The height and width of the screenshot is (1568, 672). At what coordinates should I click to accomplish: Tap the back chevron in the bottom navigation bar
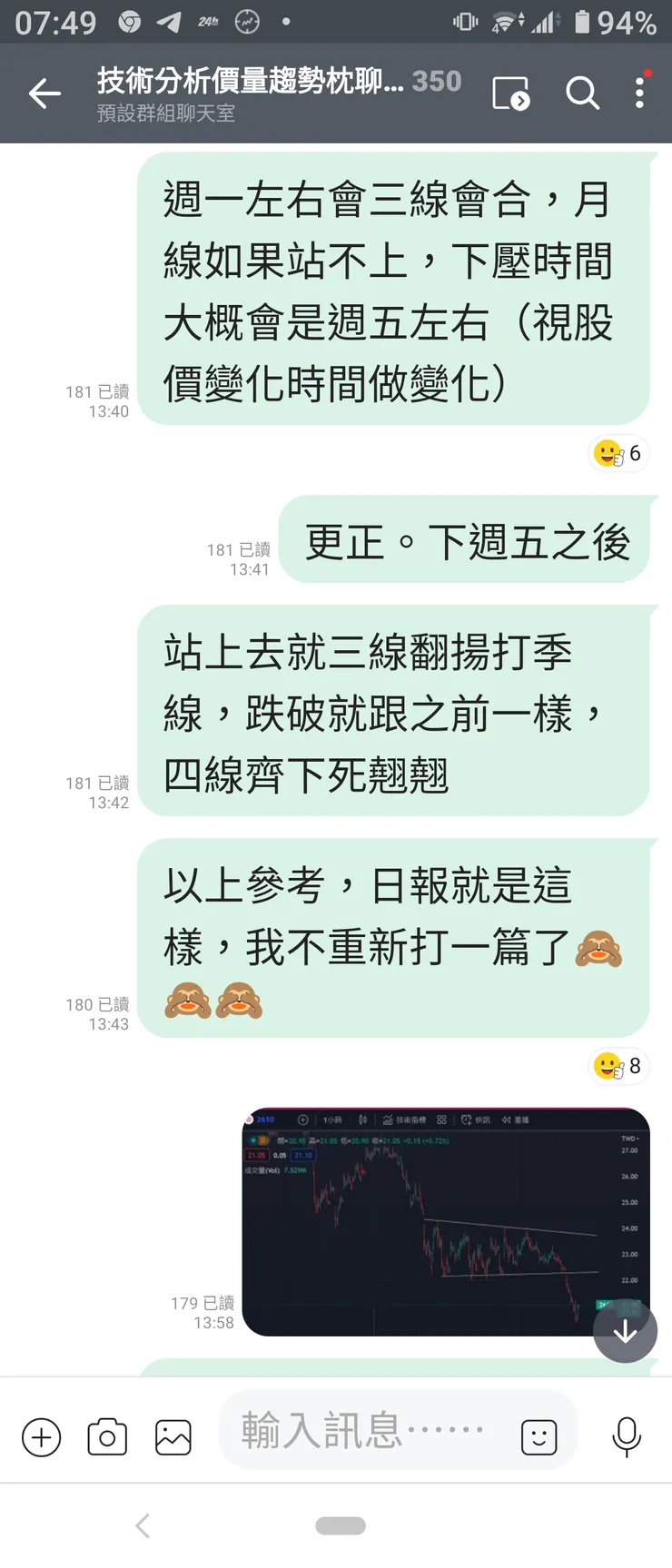(142, 1526)
